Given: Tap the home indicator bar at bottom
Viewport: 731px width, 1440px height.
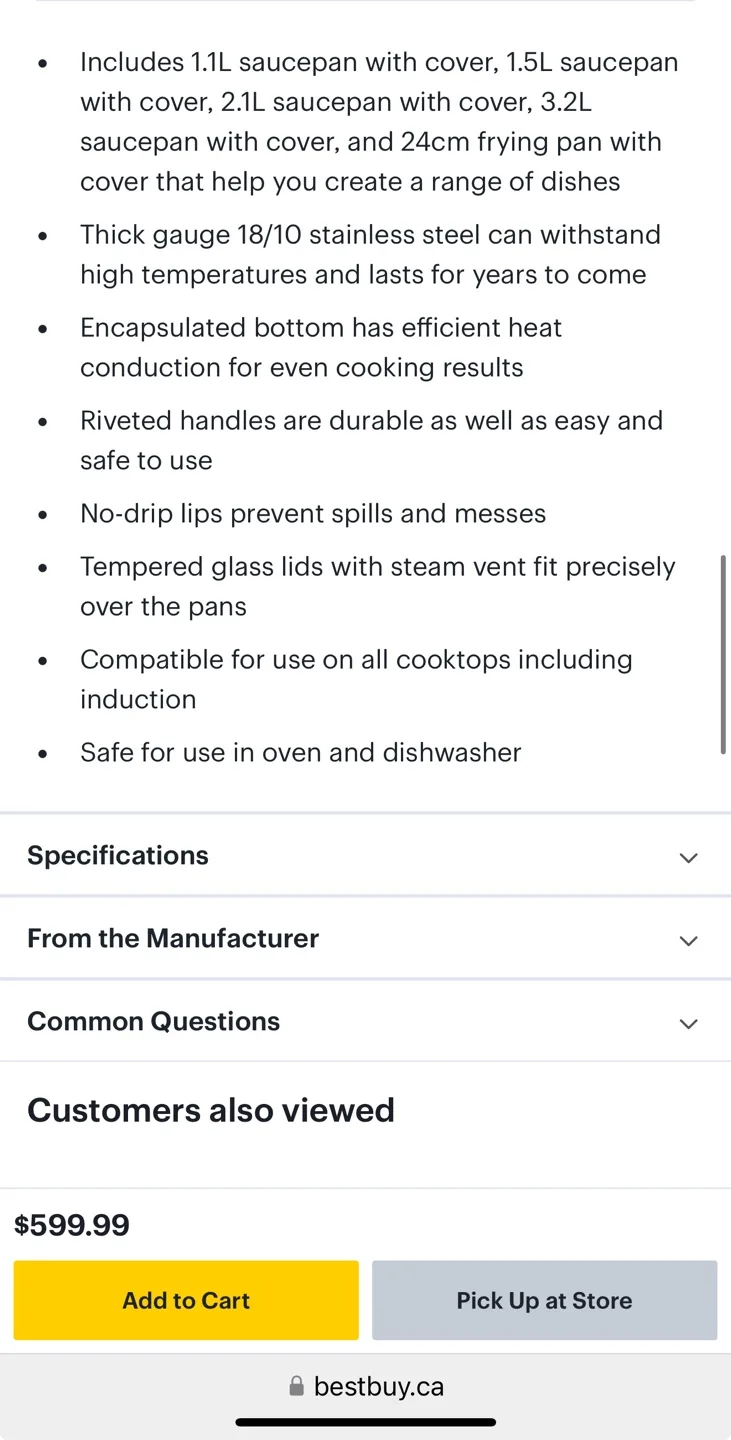Looking at the screenshot, I should pyautogui.click(x=365, y=1421).
